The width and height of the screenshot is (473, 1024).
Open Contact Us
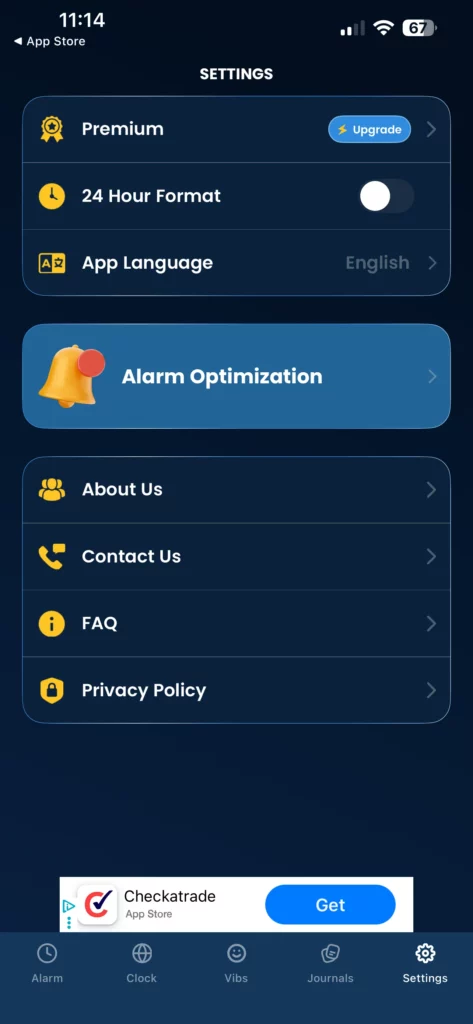pyautogui.click(x=236, y=556)
